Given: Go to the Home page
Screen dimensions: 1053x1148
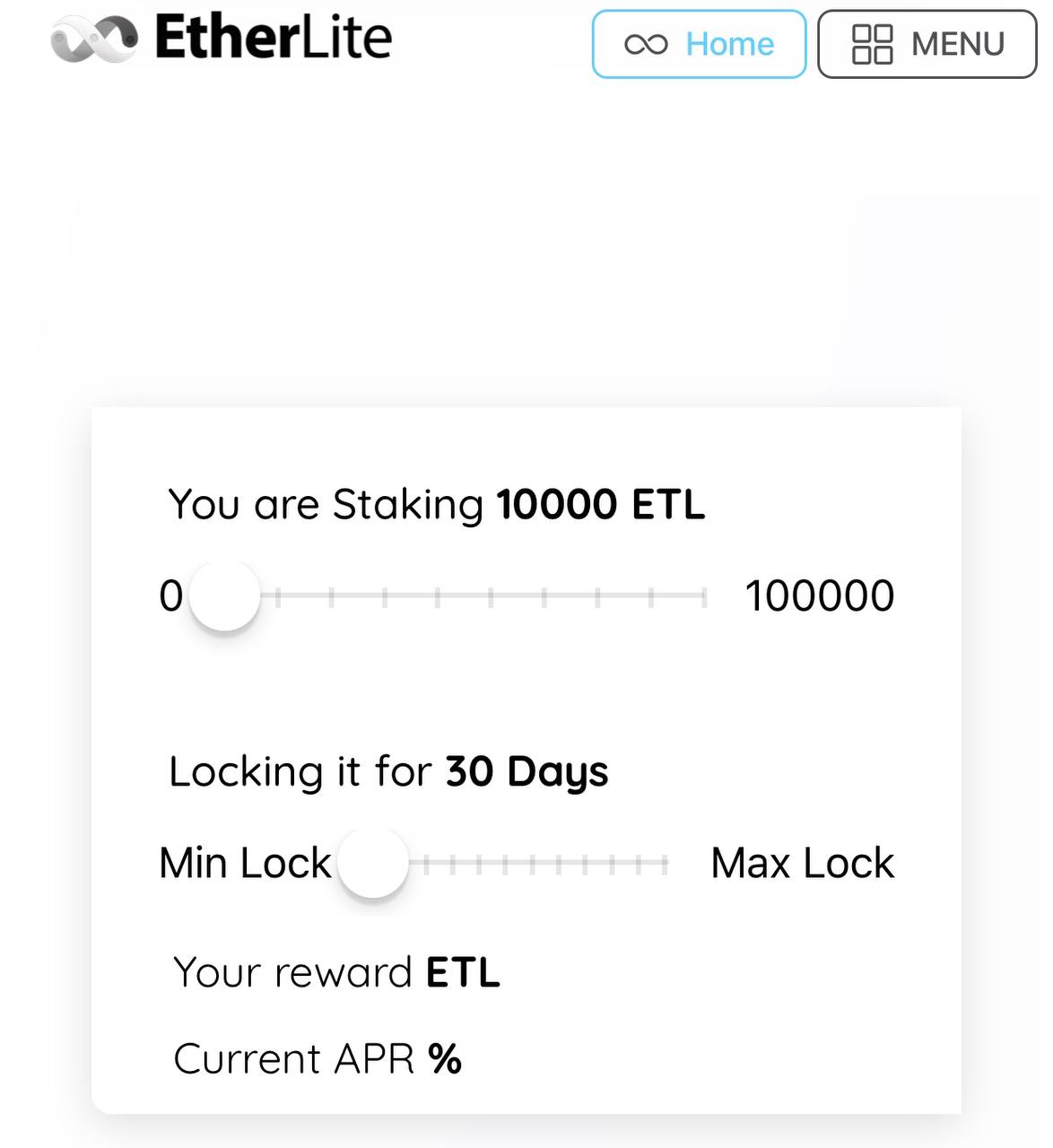Looking at the screenshot, I should 699,44.
